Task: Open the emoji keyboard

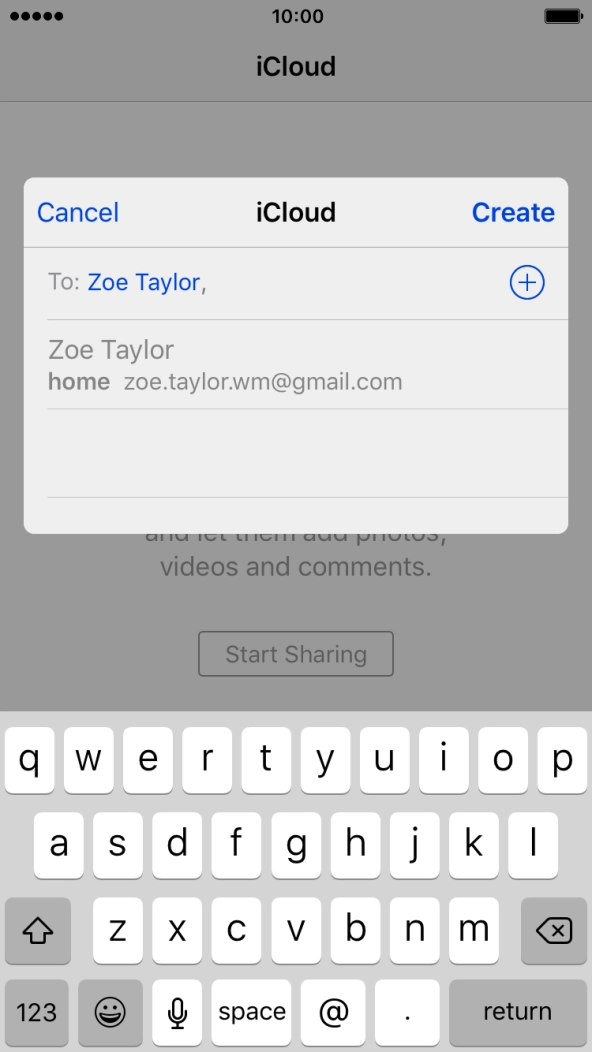Action: [x=110, y=1012]
